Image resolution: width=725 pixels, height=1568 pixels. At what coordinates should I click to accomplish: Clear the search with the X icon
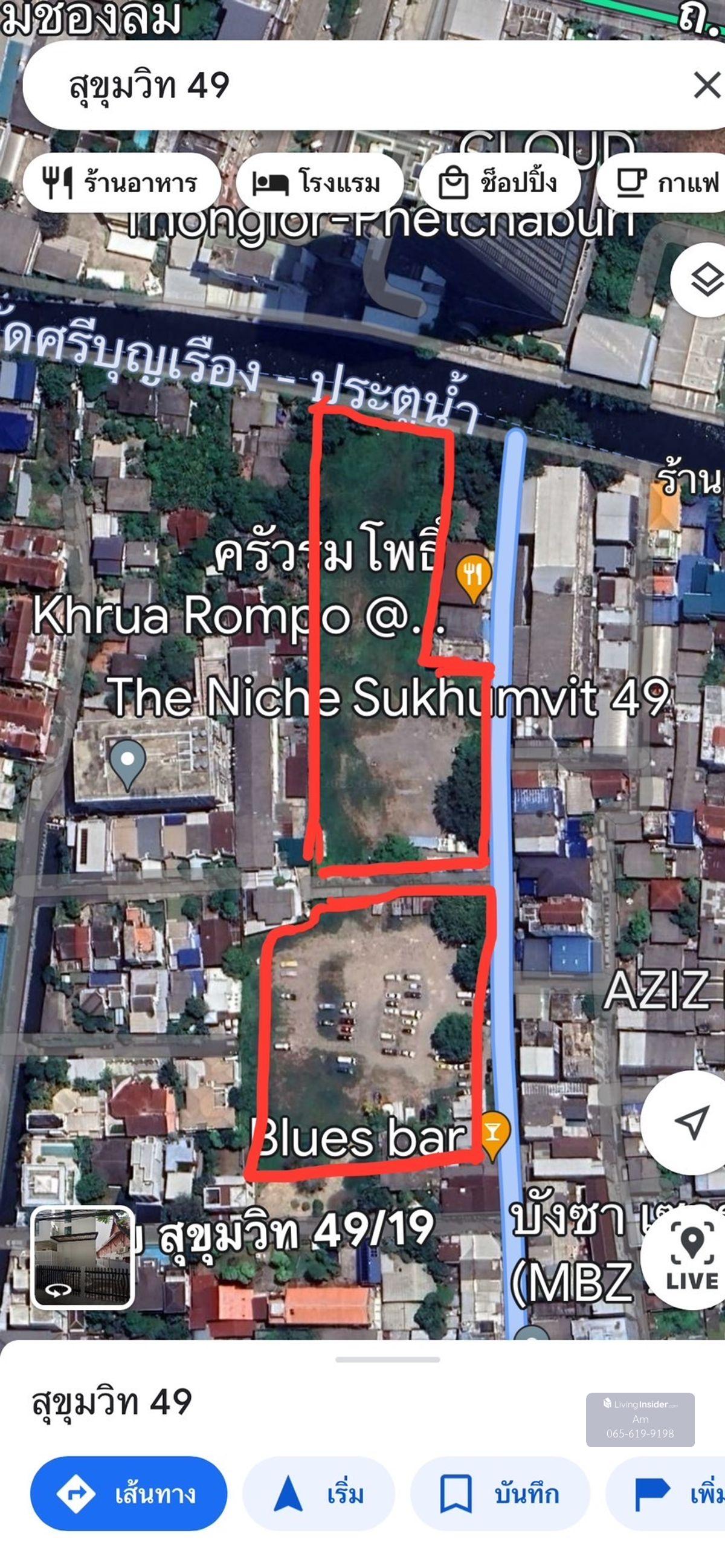(707, 85)
